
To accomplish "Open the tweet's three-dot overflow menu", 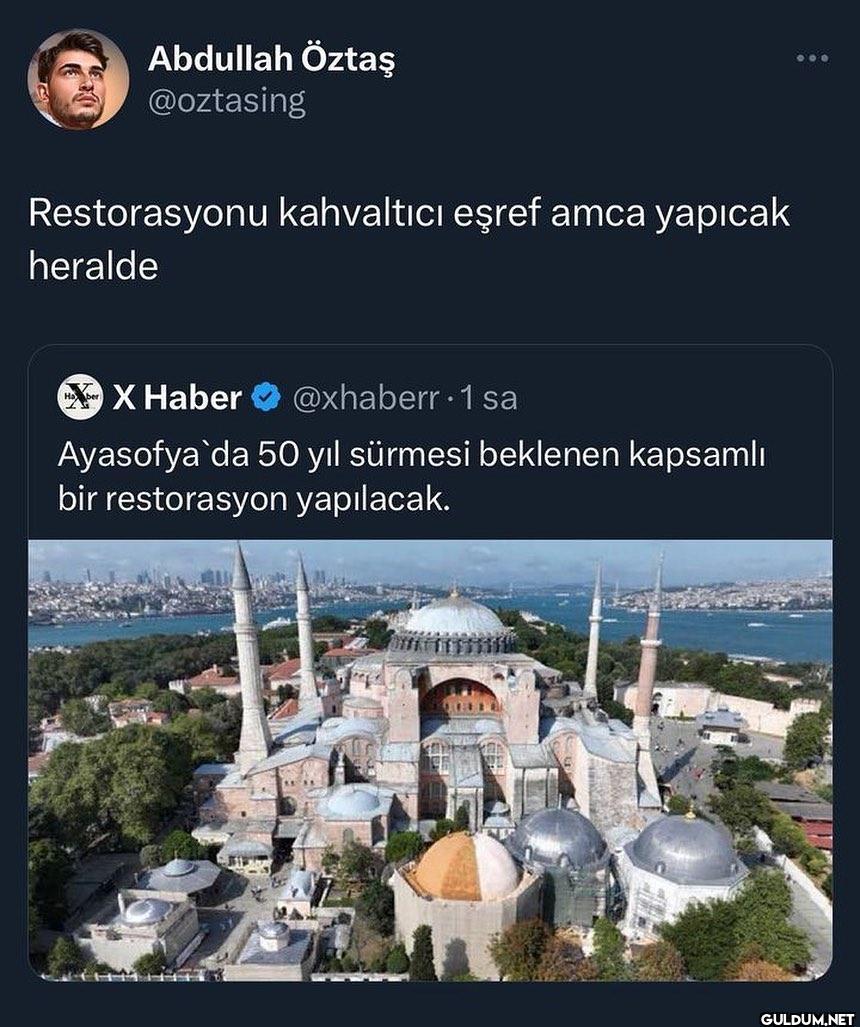I will 812,58.
